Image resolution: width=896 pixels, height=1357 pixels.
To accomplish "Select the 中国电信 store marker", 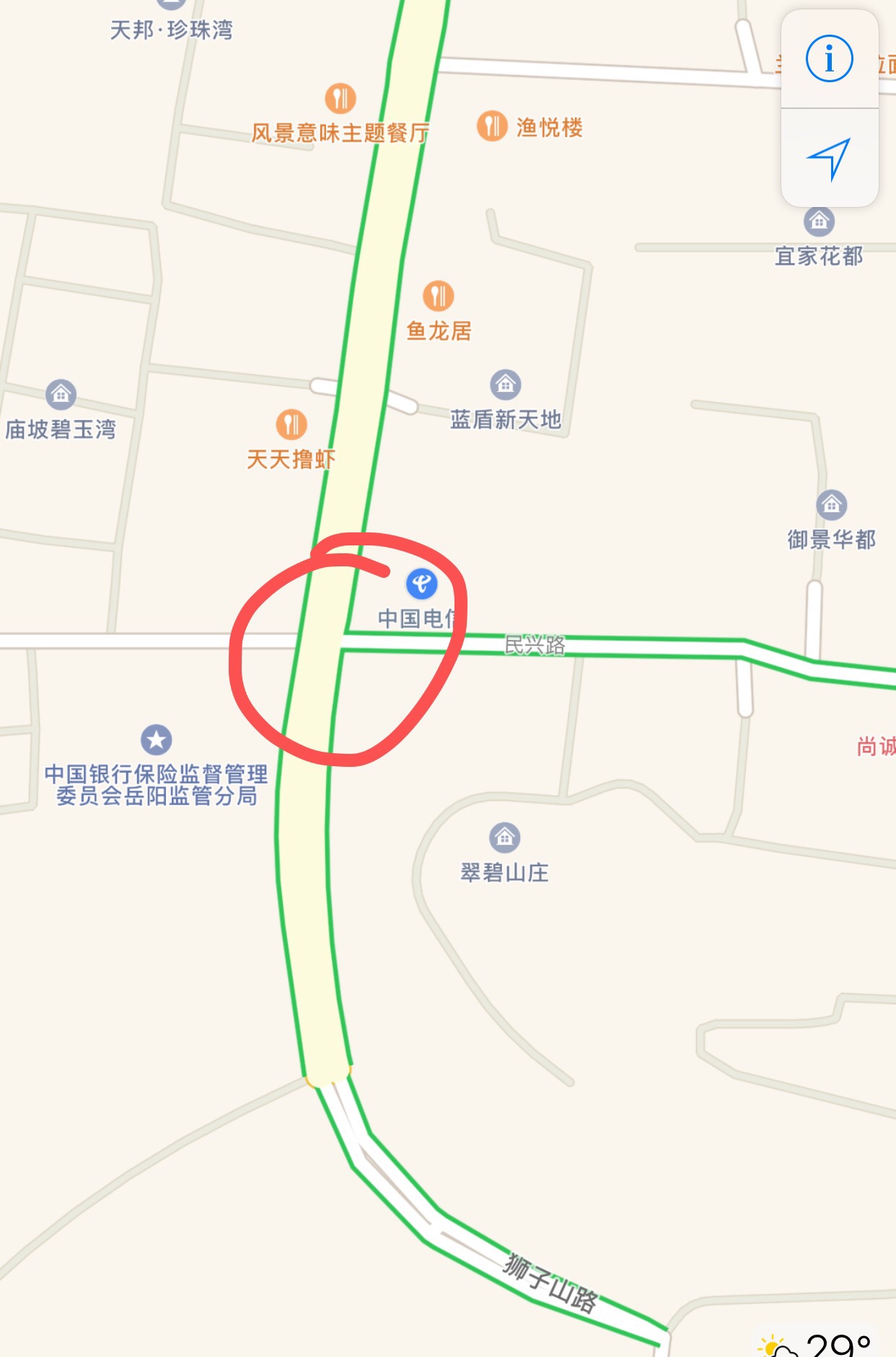I will pyautogui.click(x=421, y=584).
